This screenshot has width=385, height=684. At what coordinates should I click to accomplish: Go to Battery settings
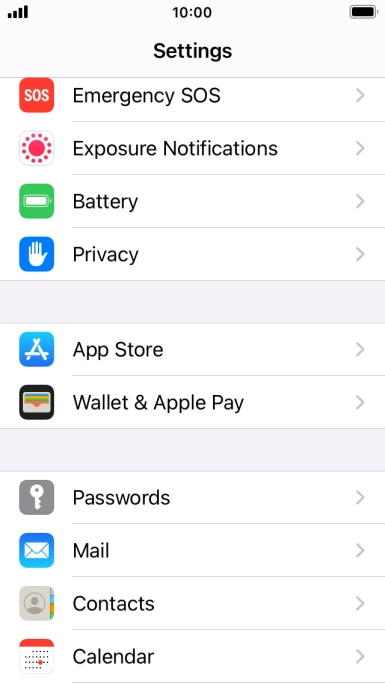click(x=192, y=201)
